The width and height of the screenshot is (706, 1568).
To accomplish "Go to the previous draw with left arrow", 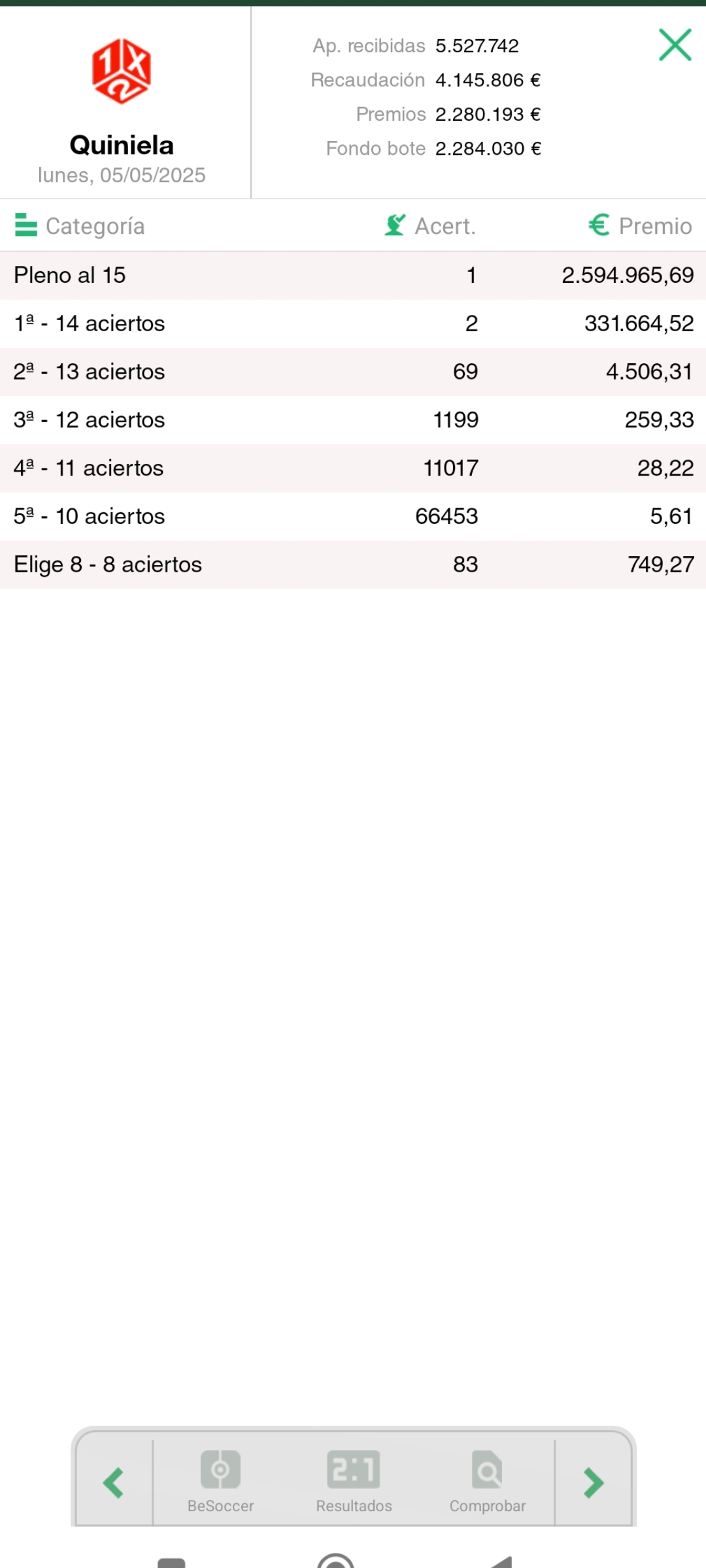I will point(114,1482).
